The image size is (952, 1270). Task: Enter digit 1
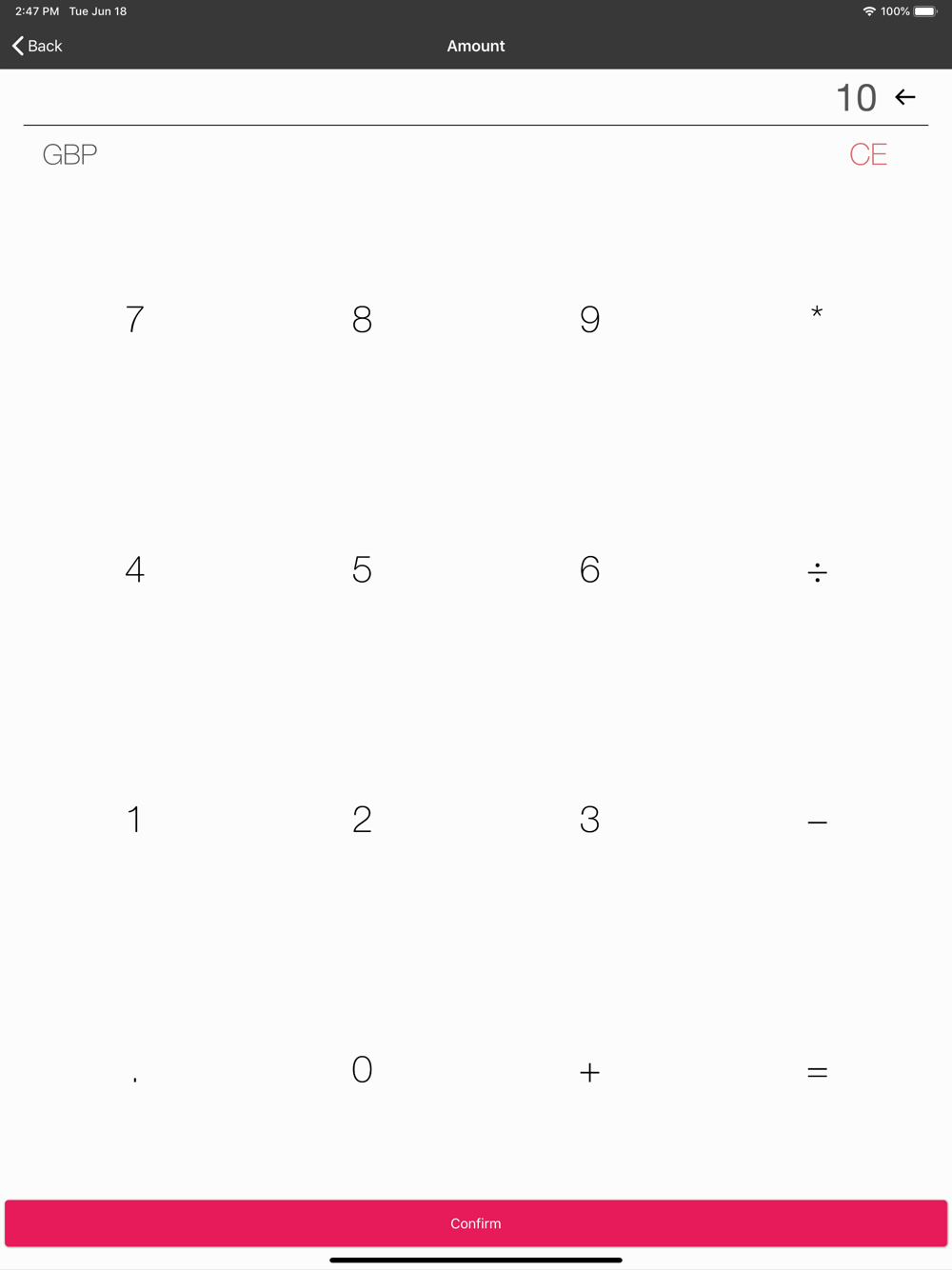point(134,820)
